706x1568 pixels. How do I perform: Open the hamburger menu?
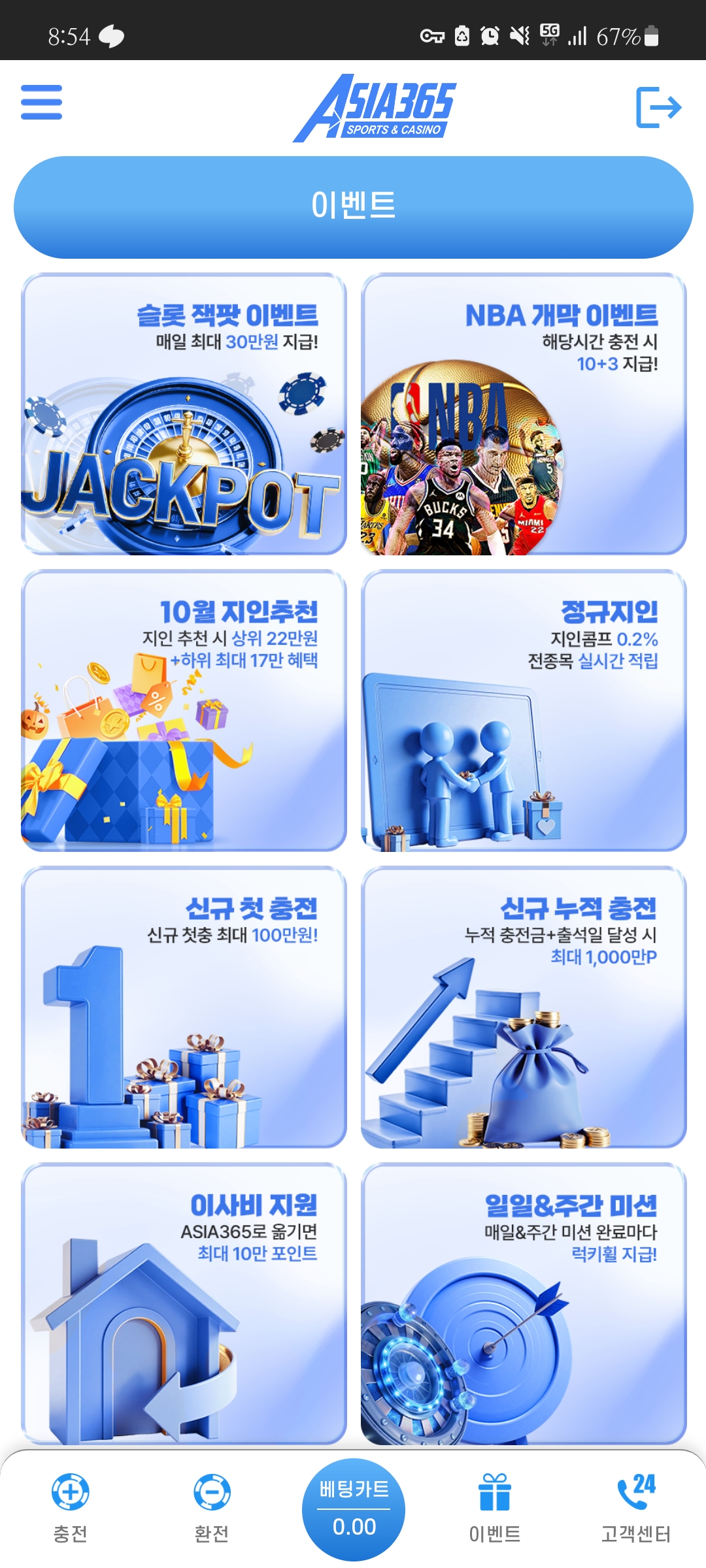(x=41, y=102)
